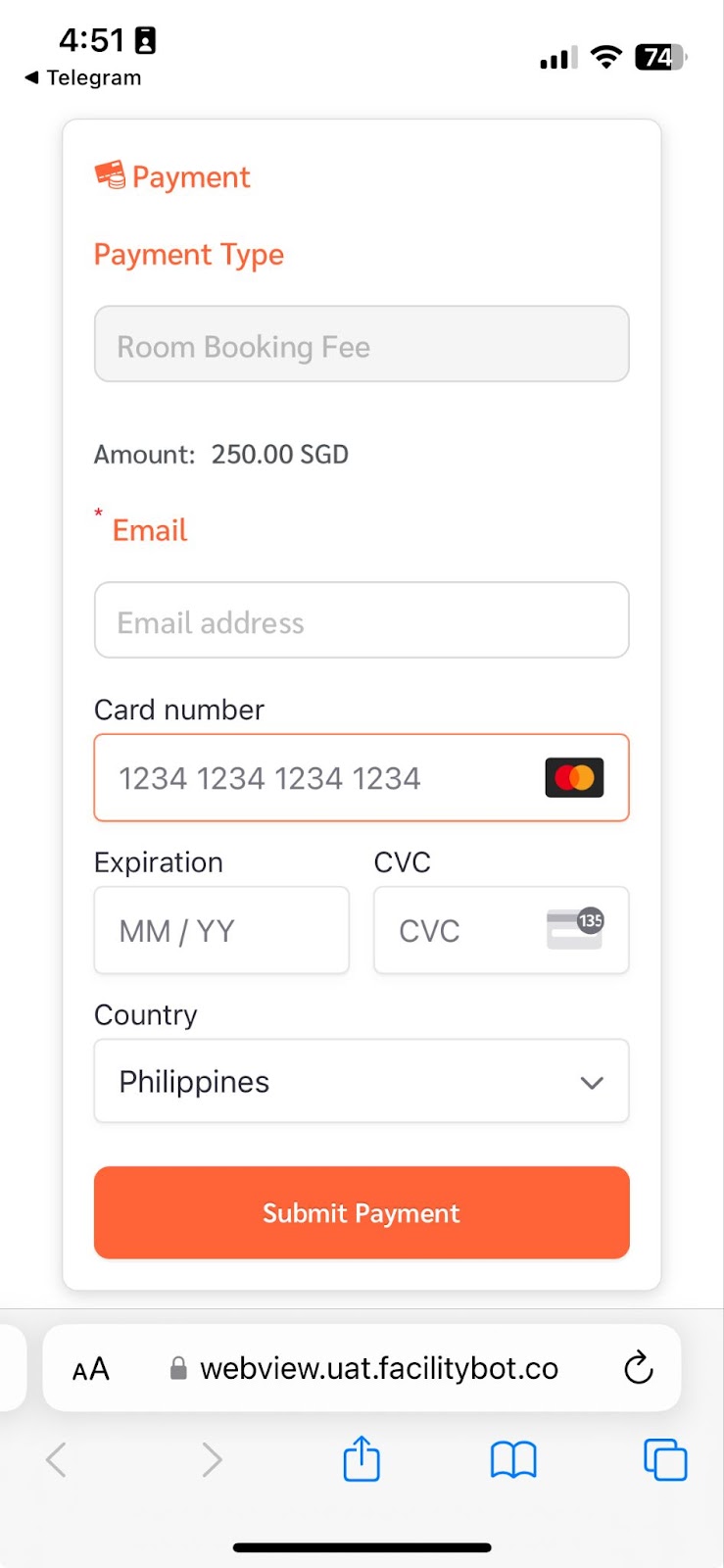This screenshot has width=724, height=1568.
Task: Submit Payment with the orange button
Action: pos(362,1212)
